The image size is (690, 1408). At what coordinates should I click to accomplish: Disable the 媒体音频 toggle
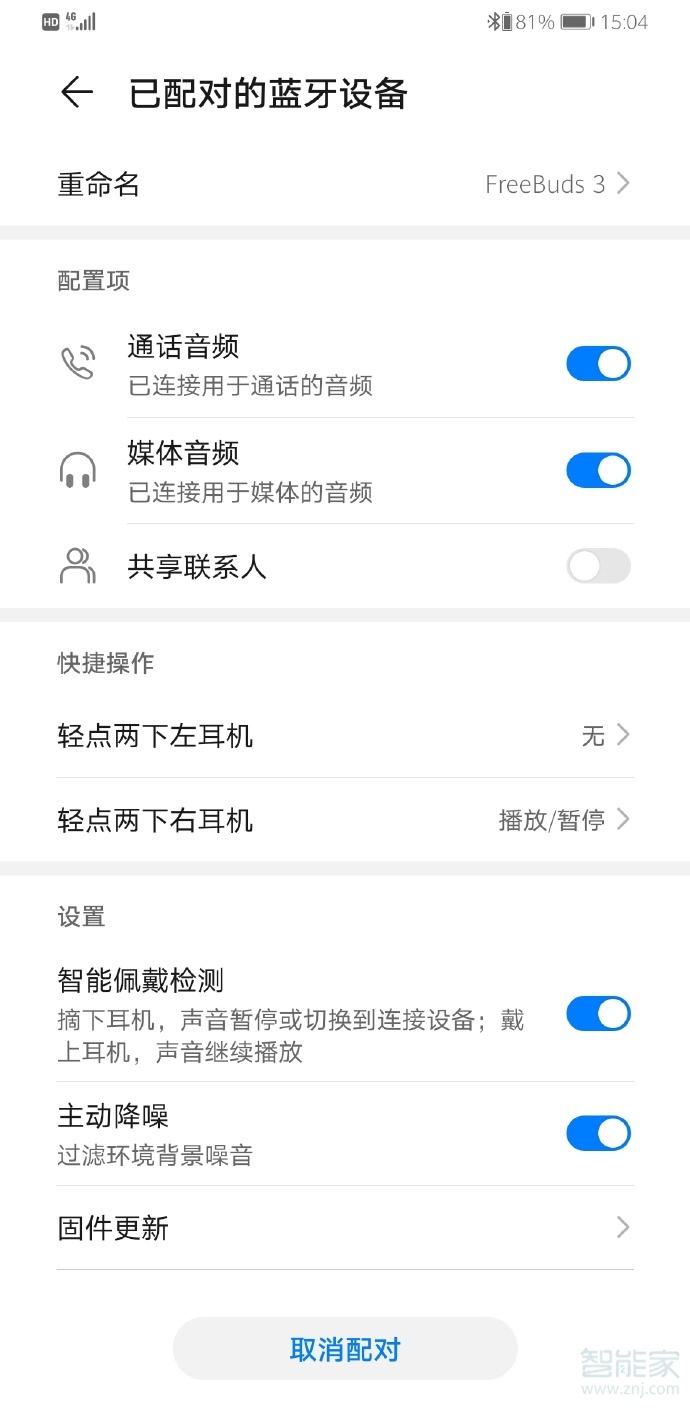click(x=598, y=470)
